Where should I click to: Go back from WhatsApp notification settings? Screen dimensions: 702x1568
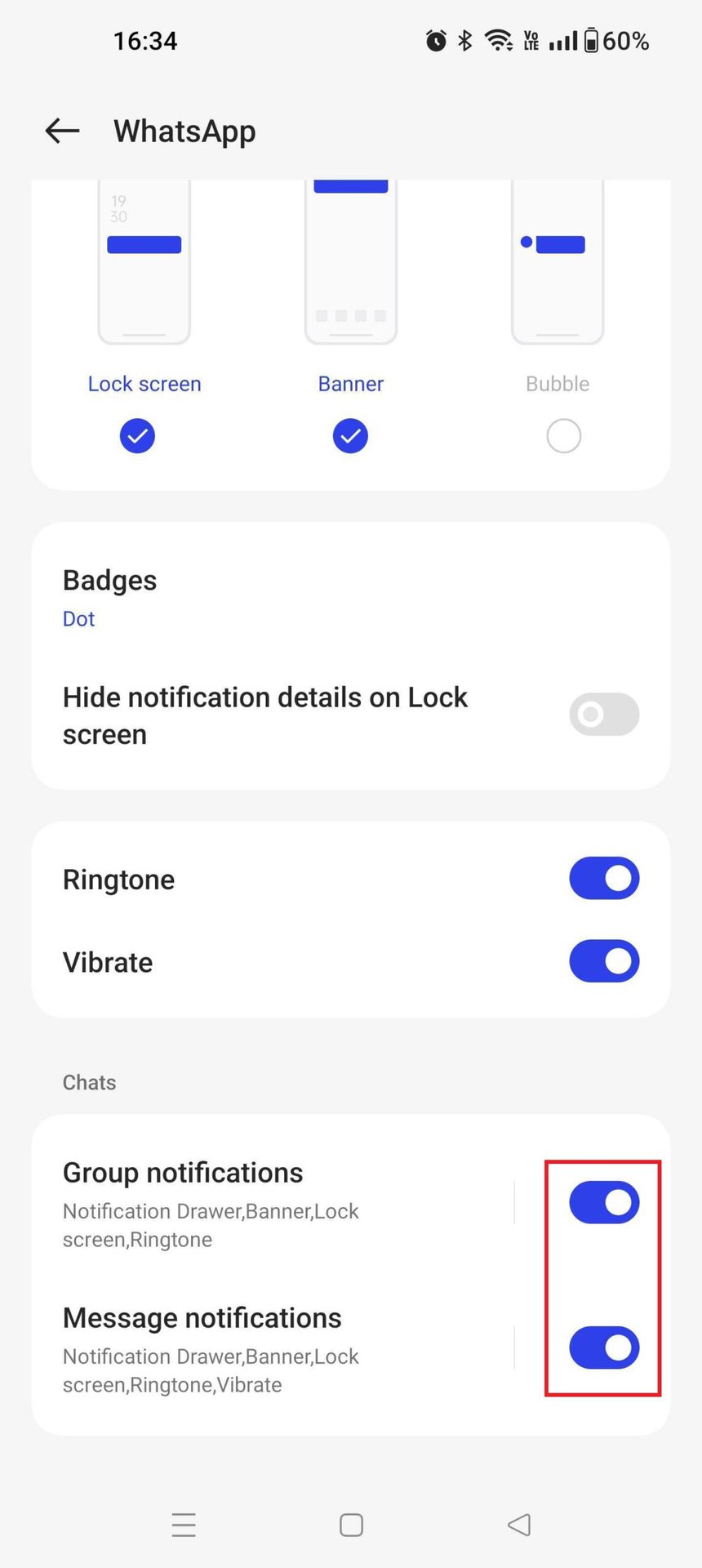62,131
